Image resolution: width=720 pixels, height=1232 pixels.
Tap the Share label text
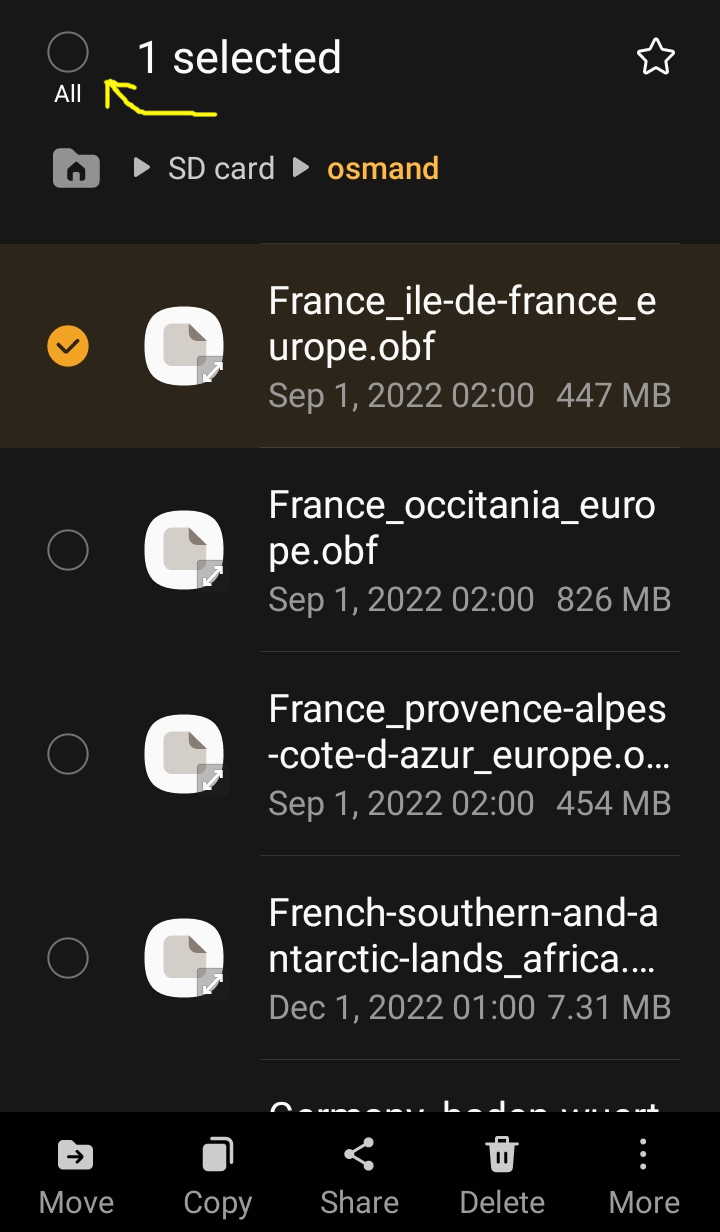pyautogui.click(x=359, y=1202)
